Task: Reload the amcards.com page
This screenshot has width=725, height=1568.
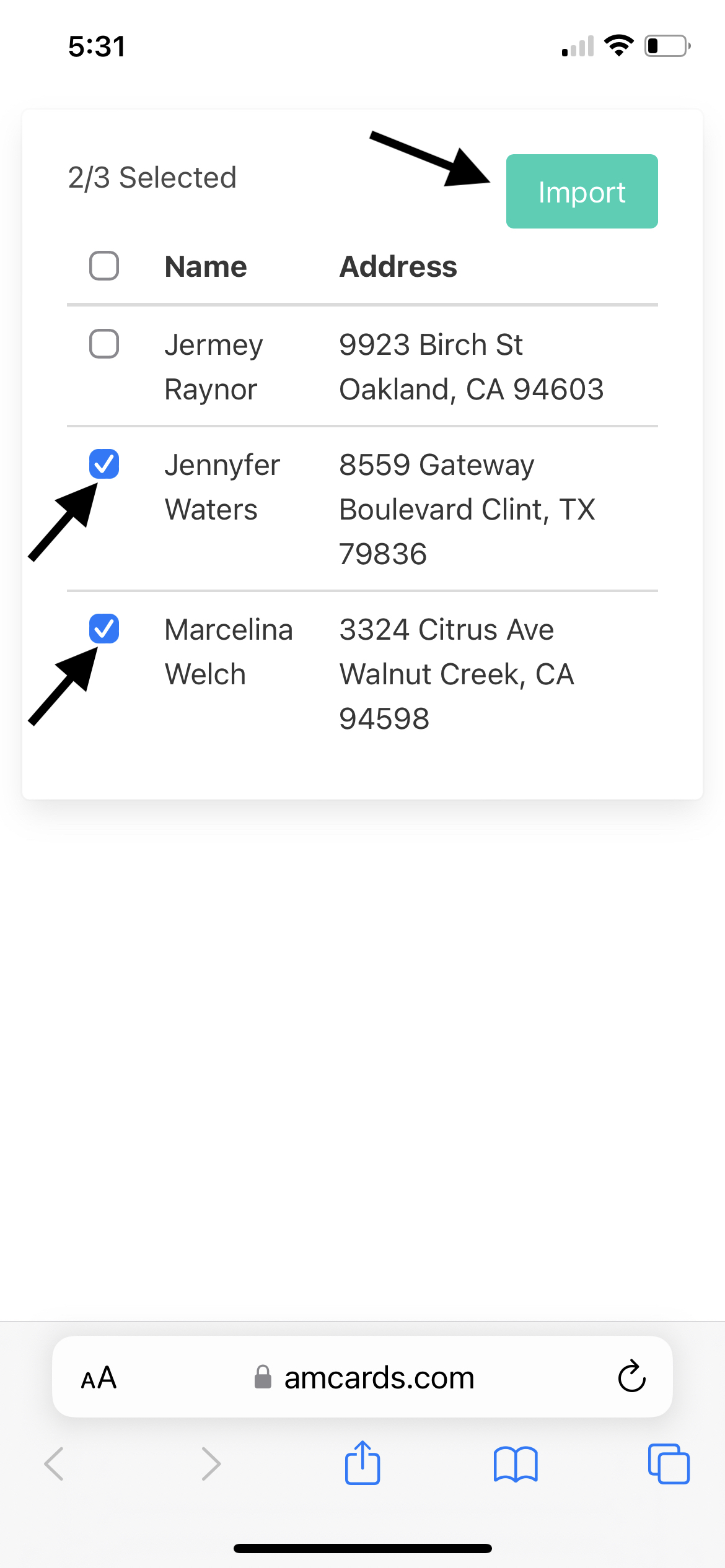Action: click(631, 1378)
